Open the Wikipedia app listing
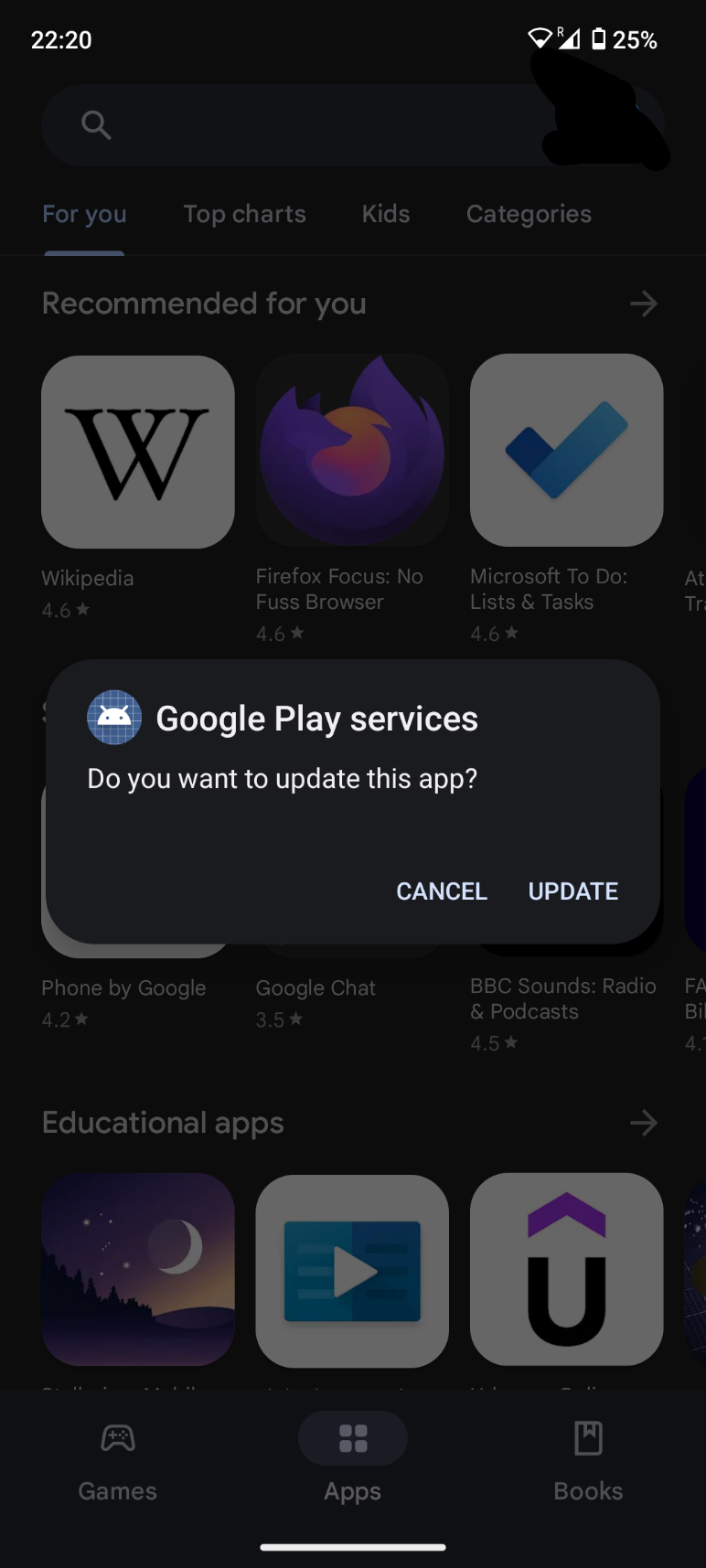This screenshot has width=706, height=1568. 137,451
